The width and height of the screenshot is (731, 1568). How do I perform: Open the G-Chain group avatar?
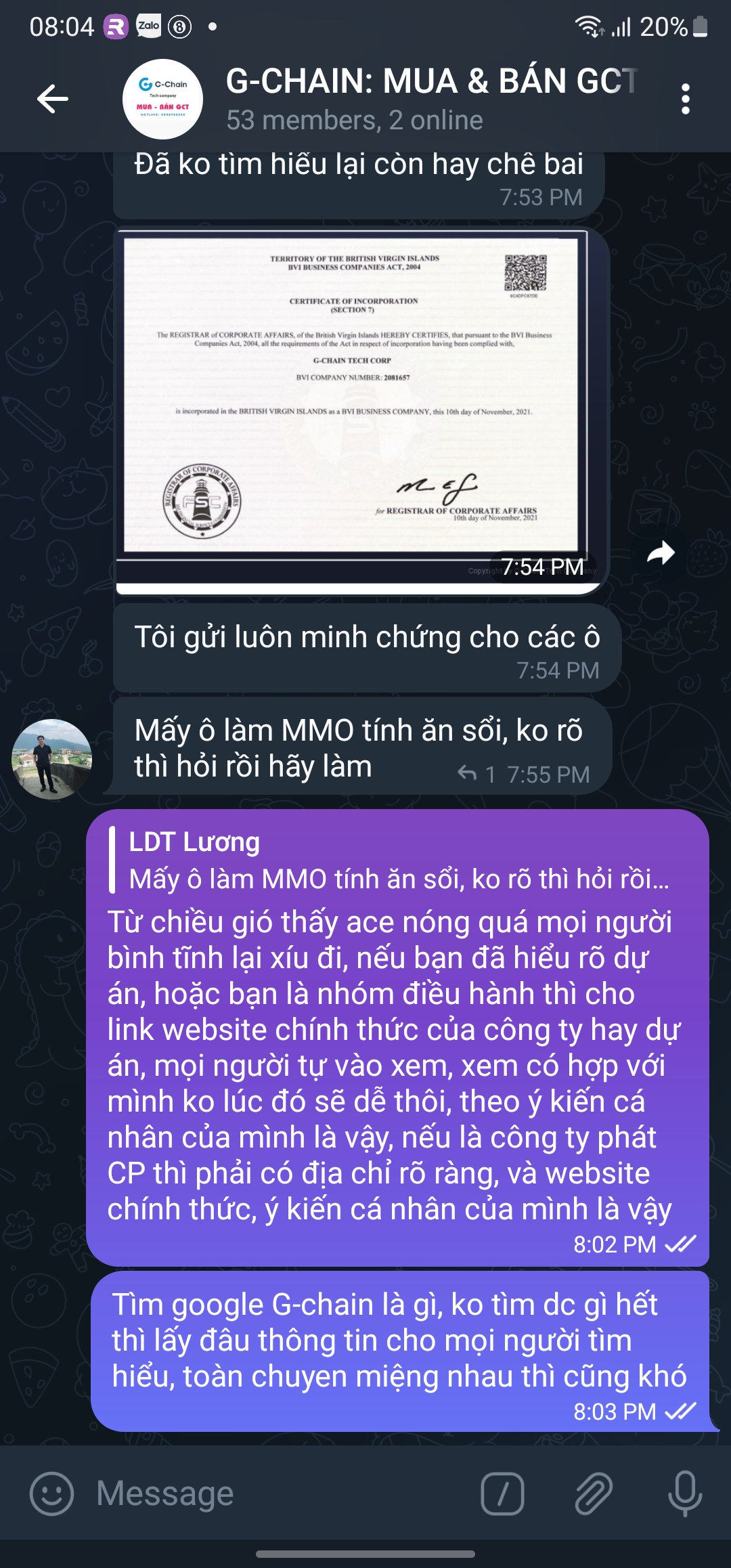click(162, 100)
